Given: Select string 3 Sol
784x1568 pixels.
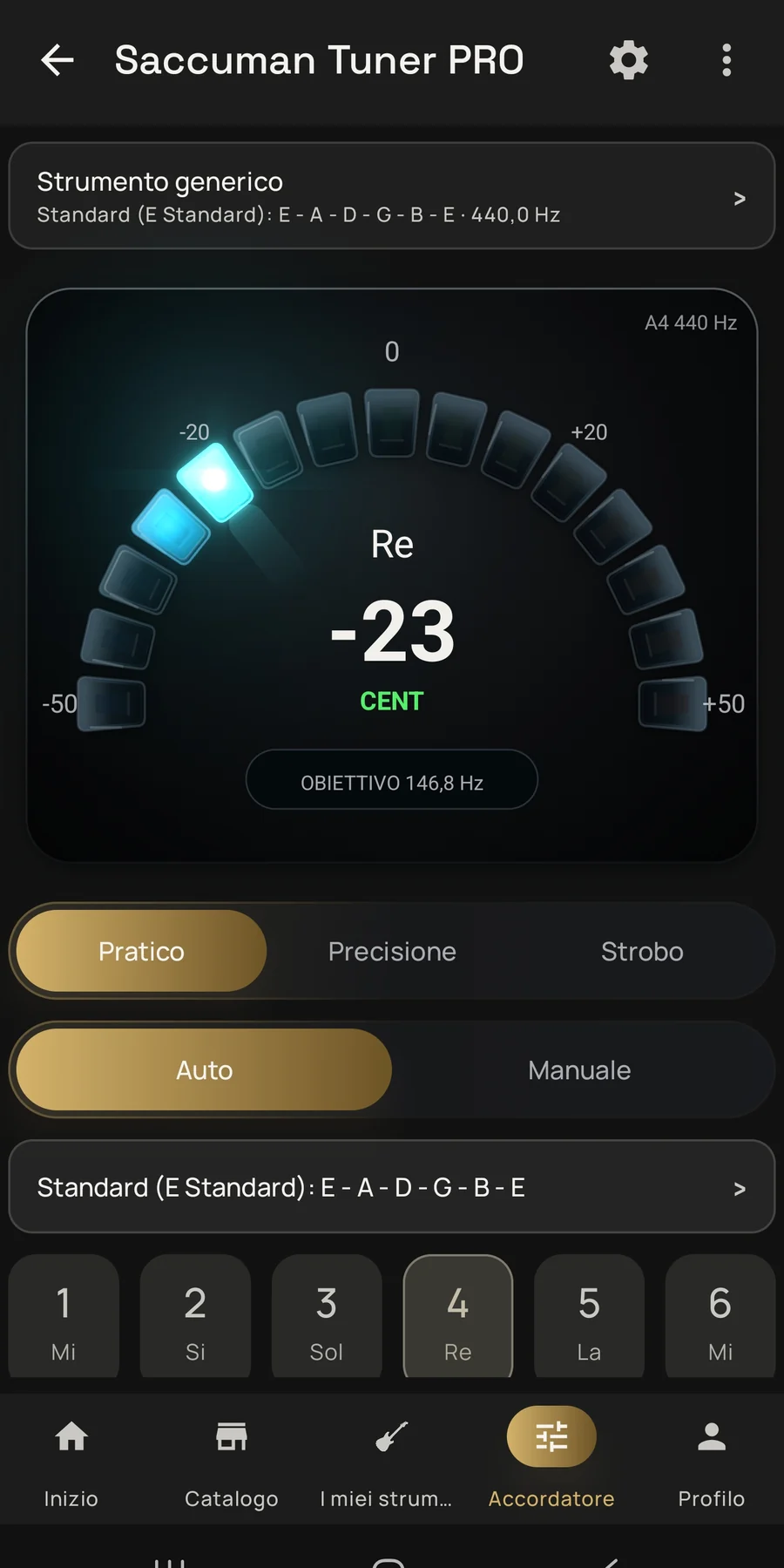Looking at the screenshot, I should coord(327,1317).
